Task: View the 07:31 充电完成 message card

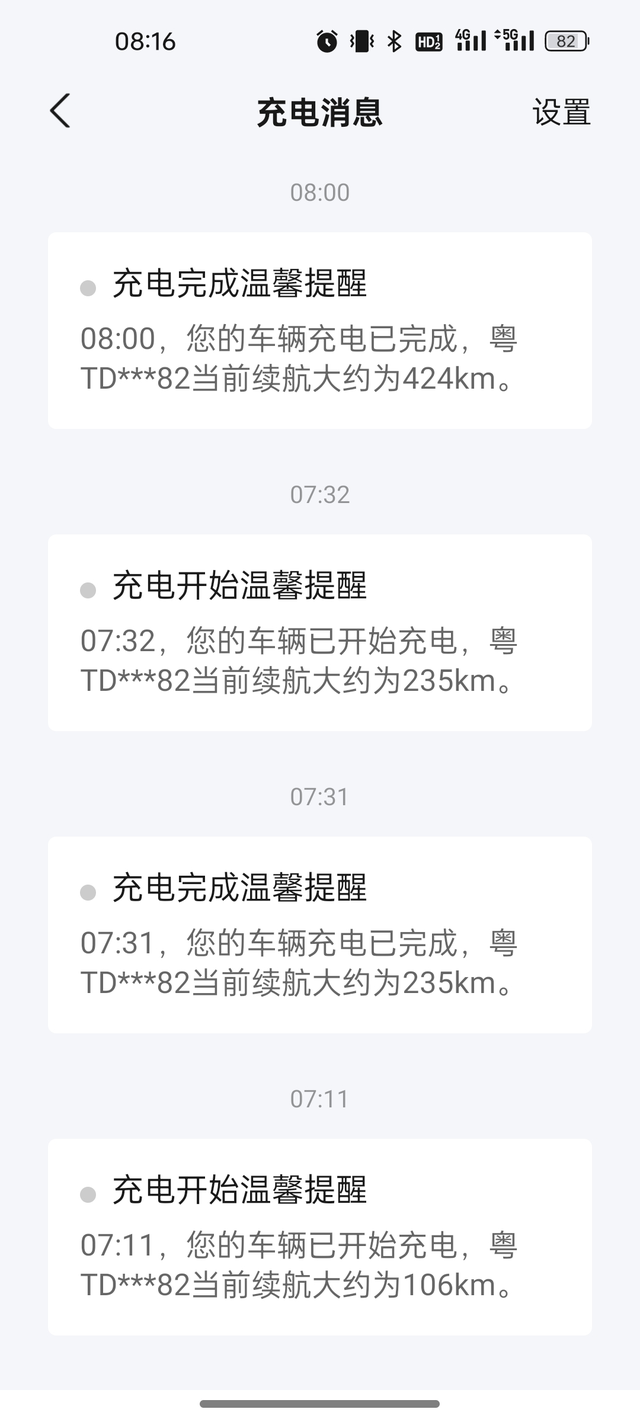Action: [x=320, y=935]
